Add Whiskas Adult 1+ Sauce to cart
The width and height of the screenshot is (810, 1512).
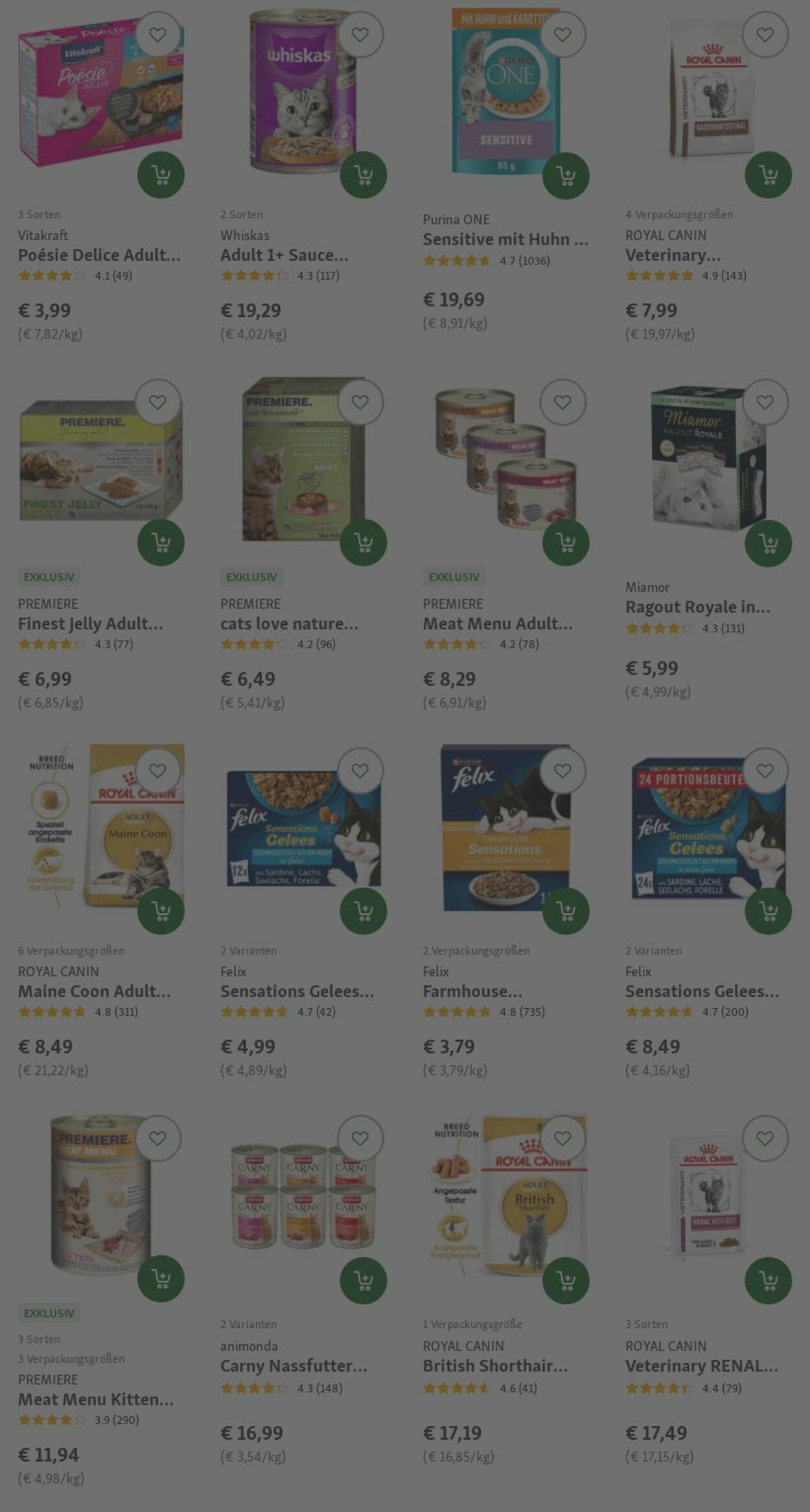pos(363,175)
